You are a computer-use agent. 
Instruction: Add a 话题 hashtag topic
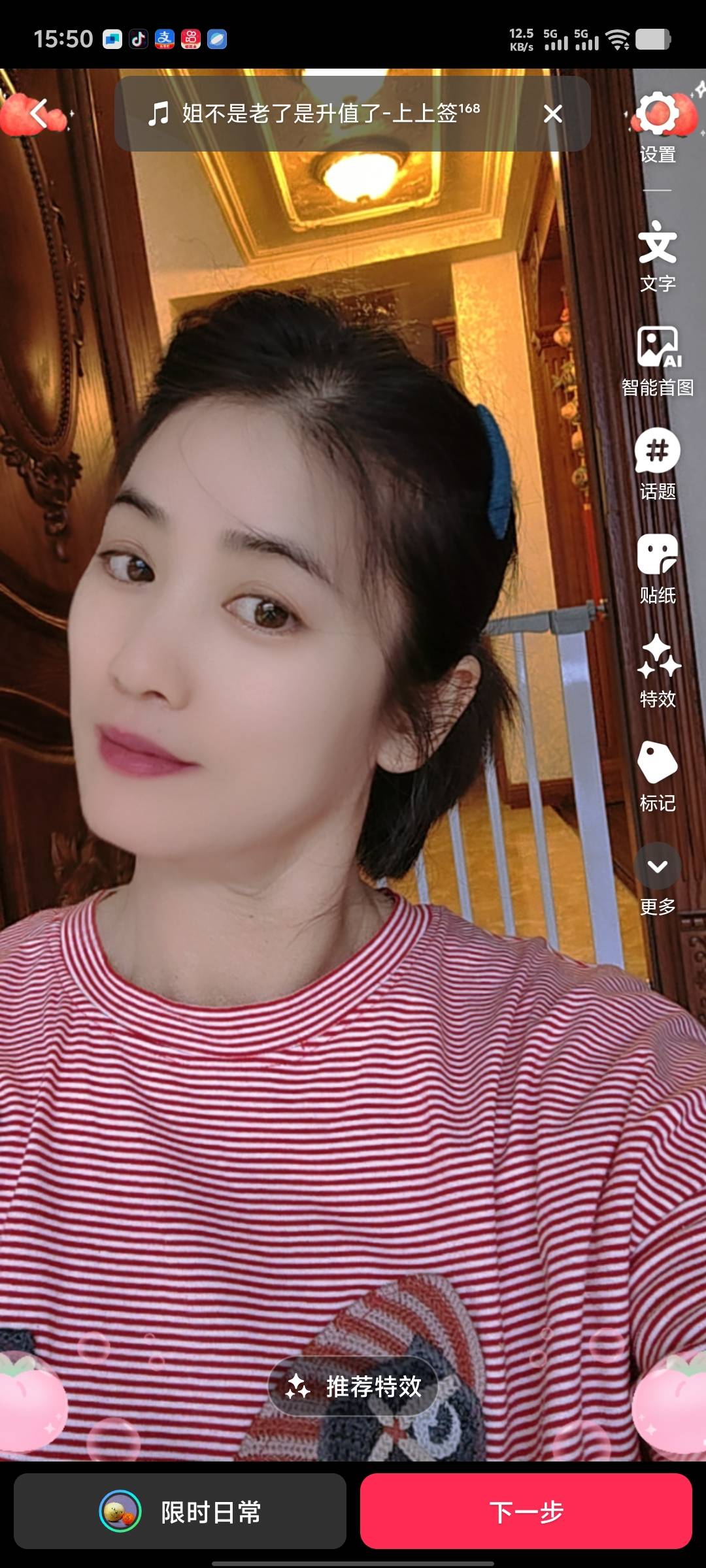[658, 463]
